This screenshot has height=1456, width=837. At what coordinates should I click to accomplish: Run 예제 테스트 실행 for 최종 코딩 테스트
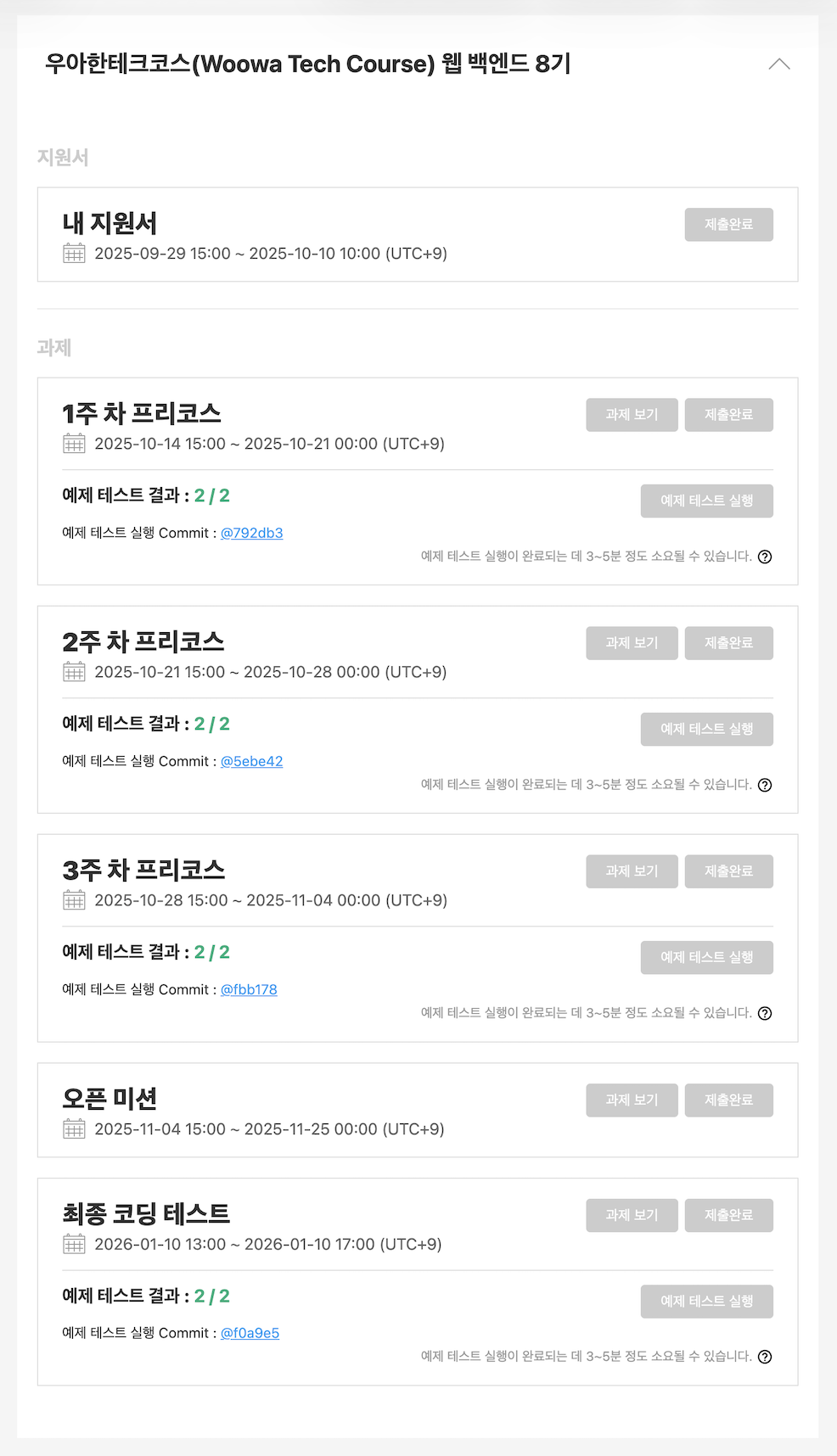tap(706, 1301)
